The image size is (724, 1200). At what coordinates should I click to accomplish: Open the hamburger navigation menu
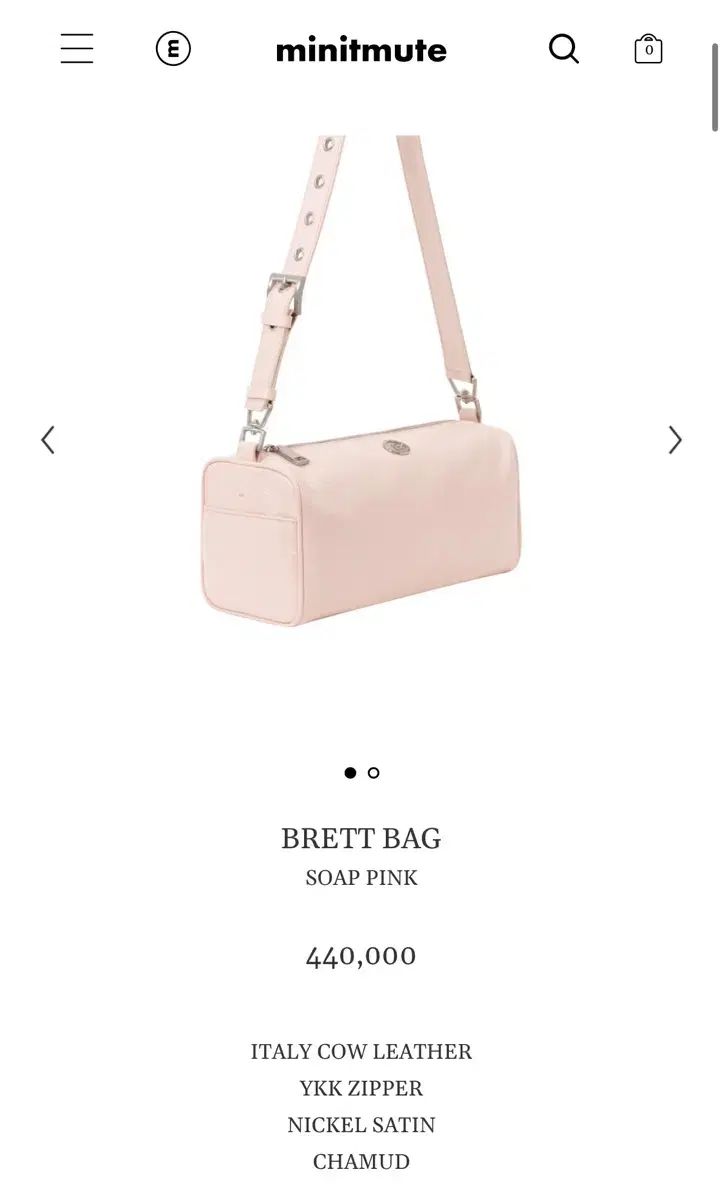[77, 48]
